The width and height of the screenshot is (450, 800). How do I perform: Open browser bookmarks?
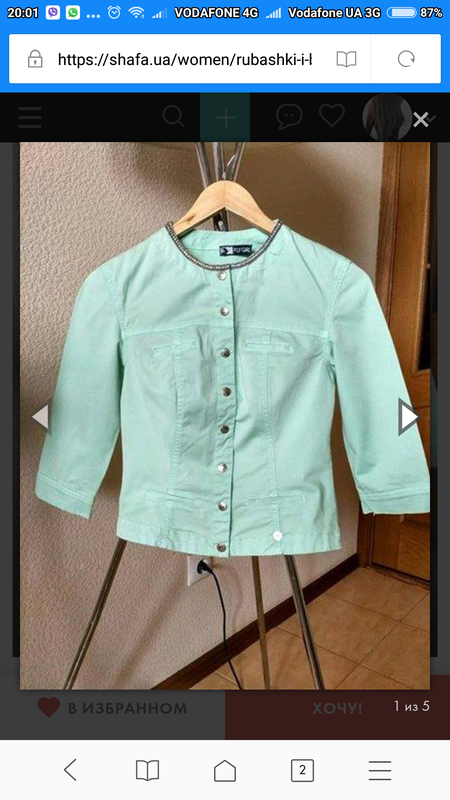point(147,770)
